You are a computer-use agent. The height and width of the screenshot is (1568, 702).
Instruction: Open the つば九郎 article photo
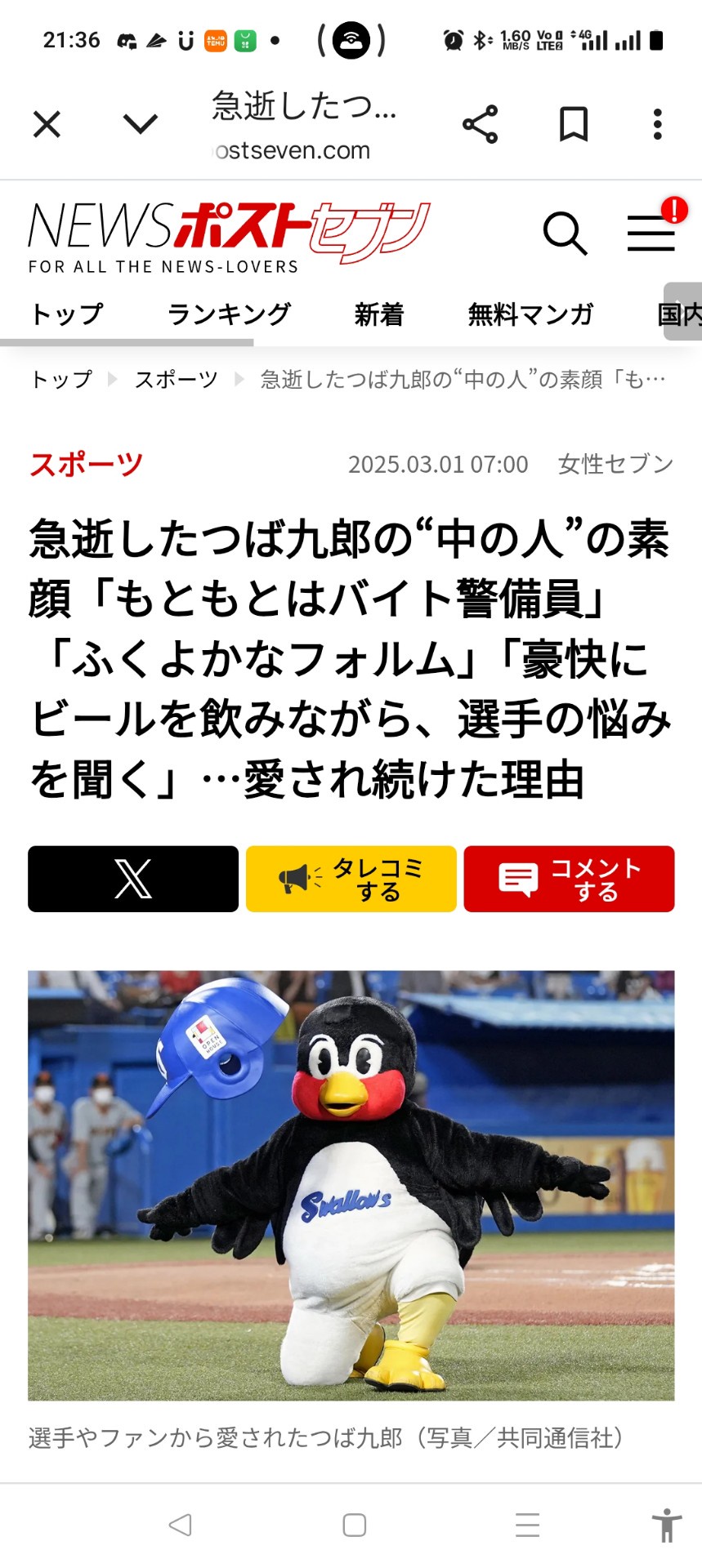pyautogui.click(x=351, y=1185)
